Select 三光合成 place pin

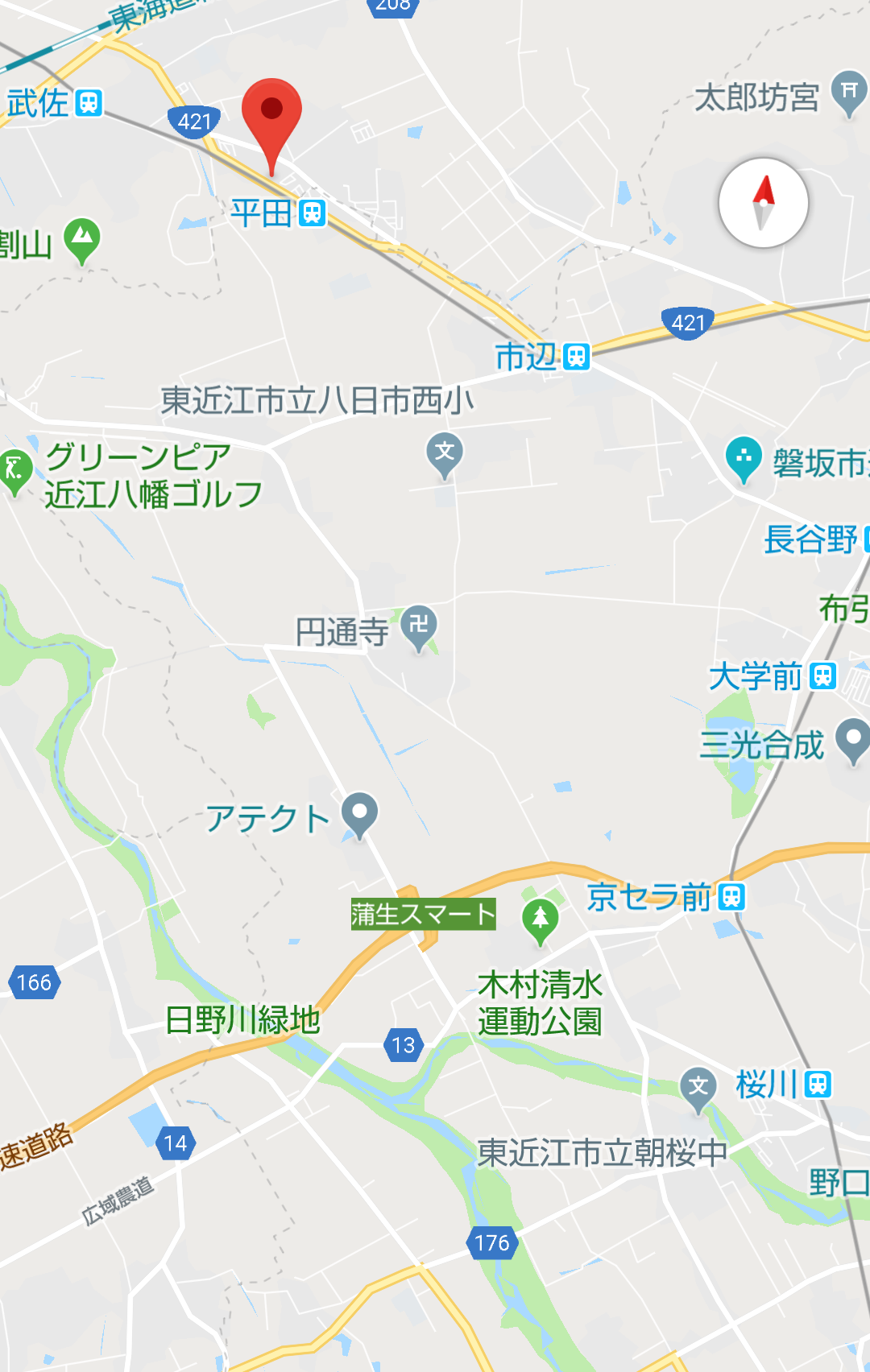(853, 739)
